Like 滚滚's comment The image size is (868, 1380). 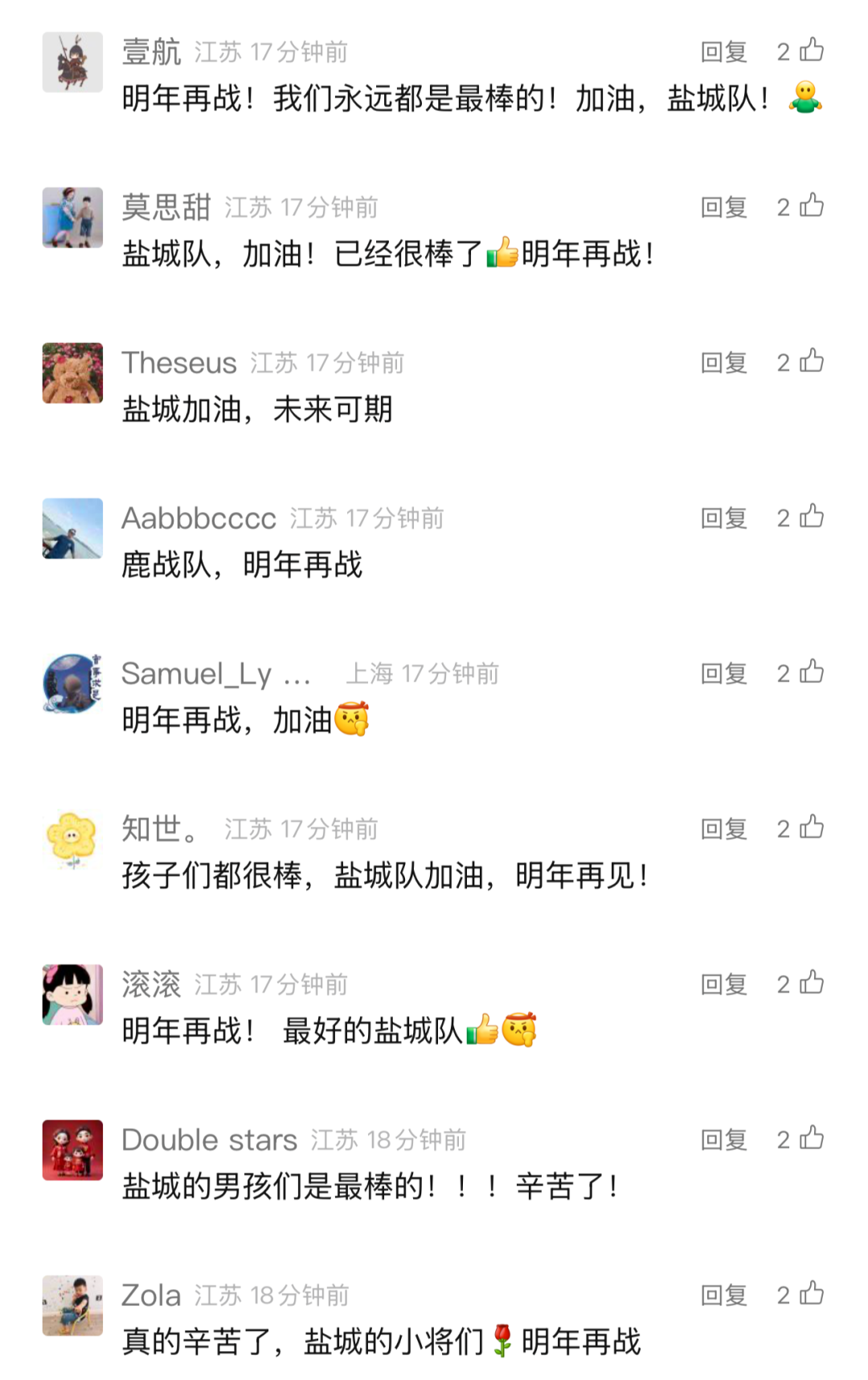811,983
